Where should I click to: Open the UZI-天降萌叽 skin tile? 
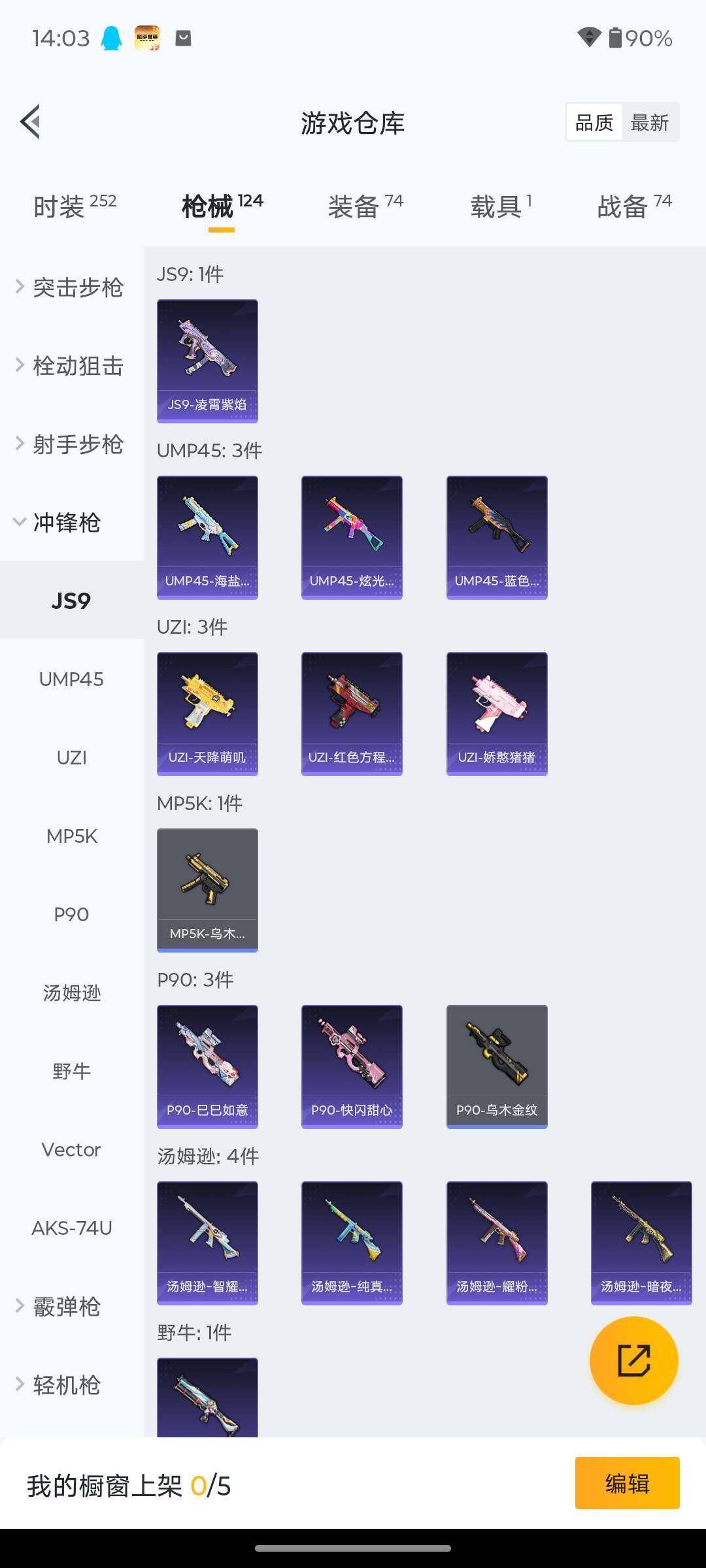[207, 713]
